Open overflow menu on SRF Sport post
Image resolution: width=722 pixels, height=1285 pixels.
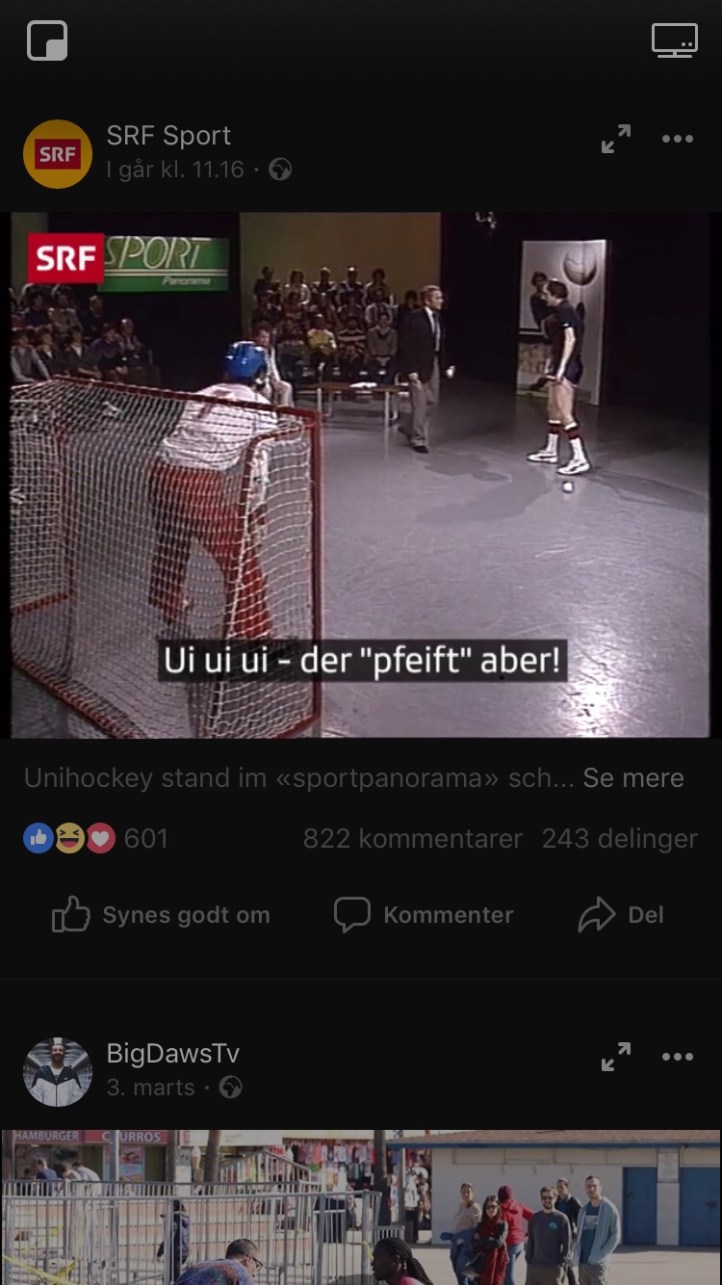[x=677, y=138]
